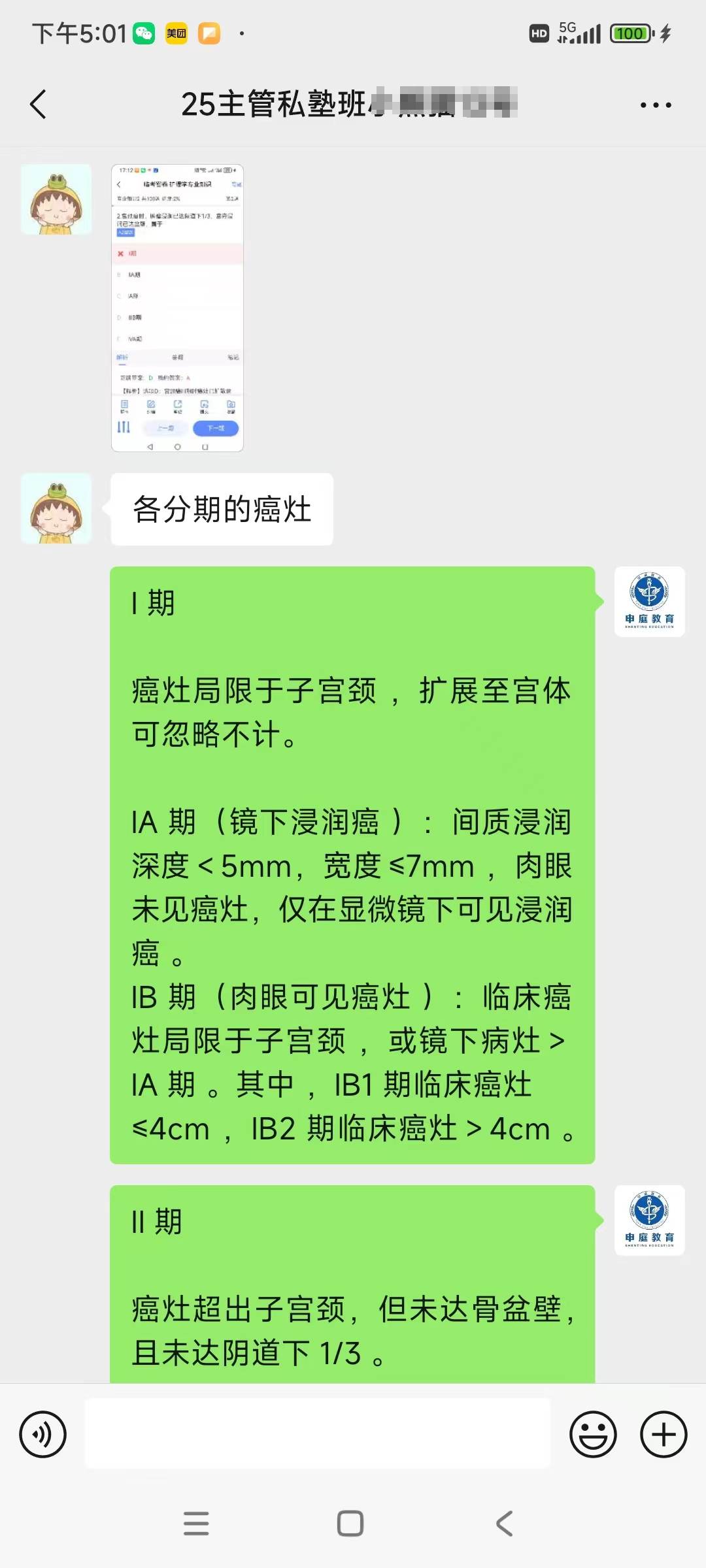Go back from the group chat

39,105
